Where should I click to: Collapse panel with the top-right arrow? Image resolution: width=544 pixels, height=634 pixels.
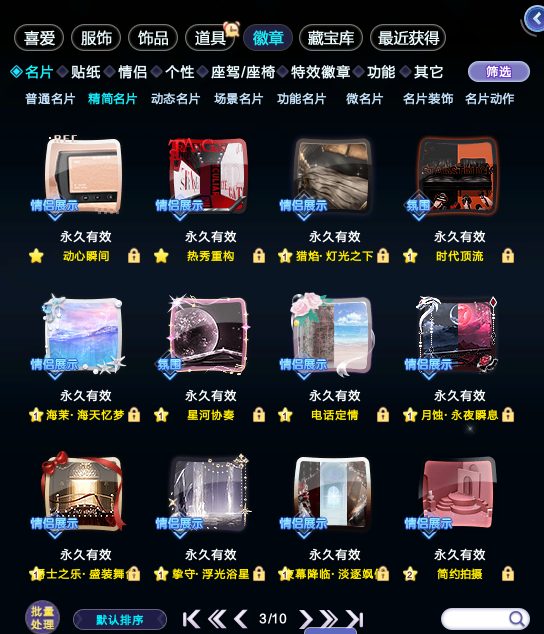(x=535, y=19)
